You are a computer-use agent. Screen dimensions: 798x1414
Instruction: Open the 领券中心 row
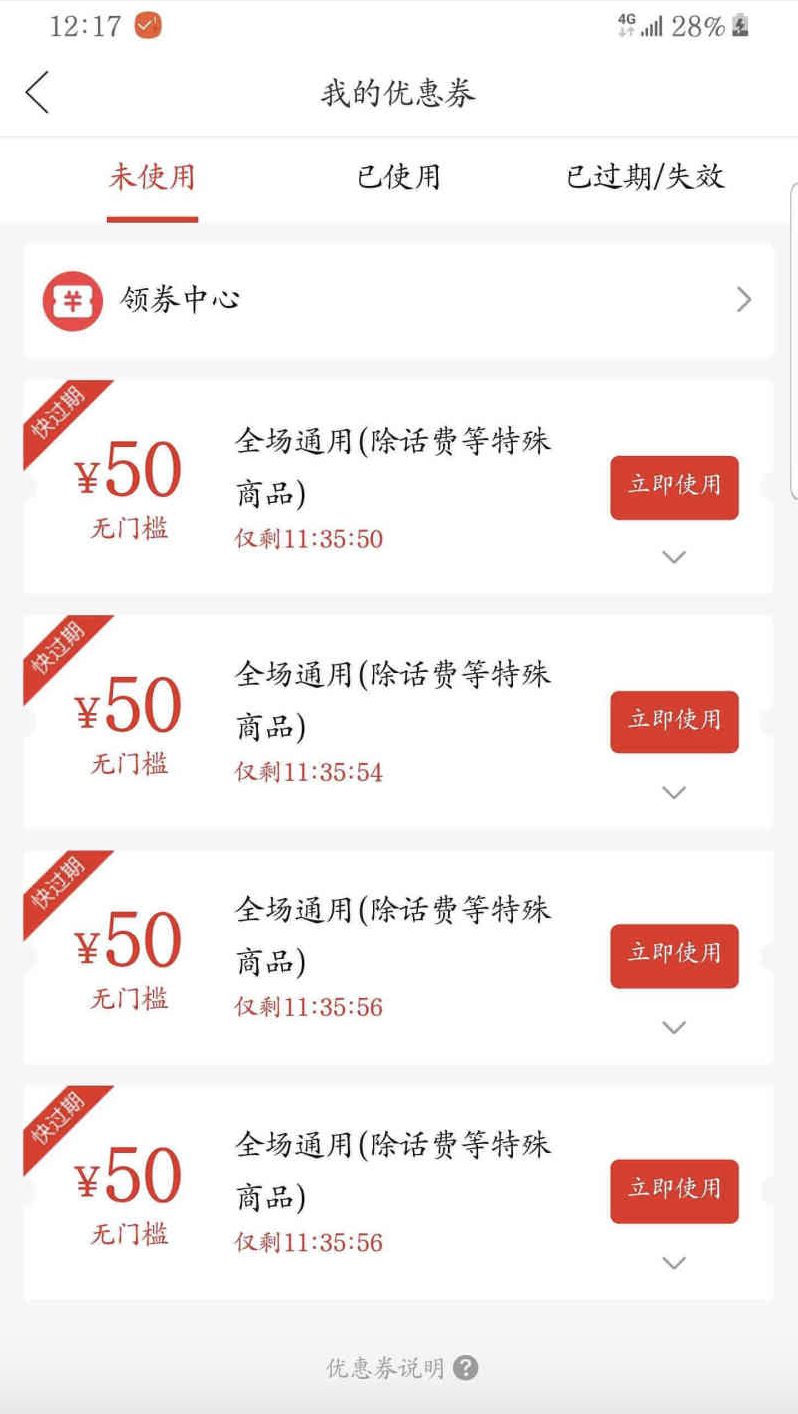tap(398, 300)
